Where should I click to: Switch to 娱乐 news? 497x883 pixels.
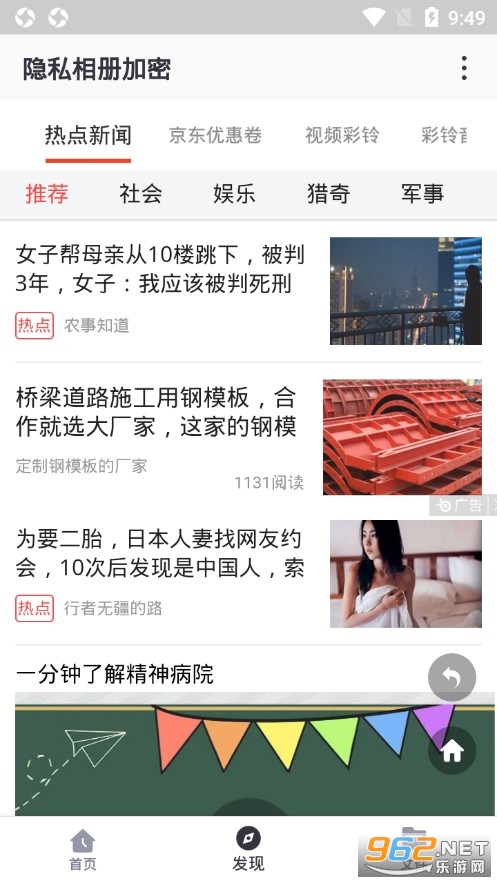(x=234, y=193)
